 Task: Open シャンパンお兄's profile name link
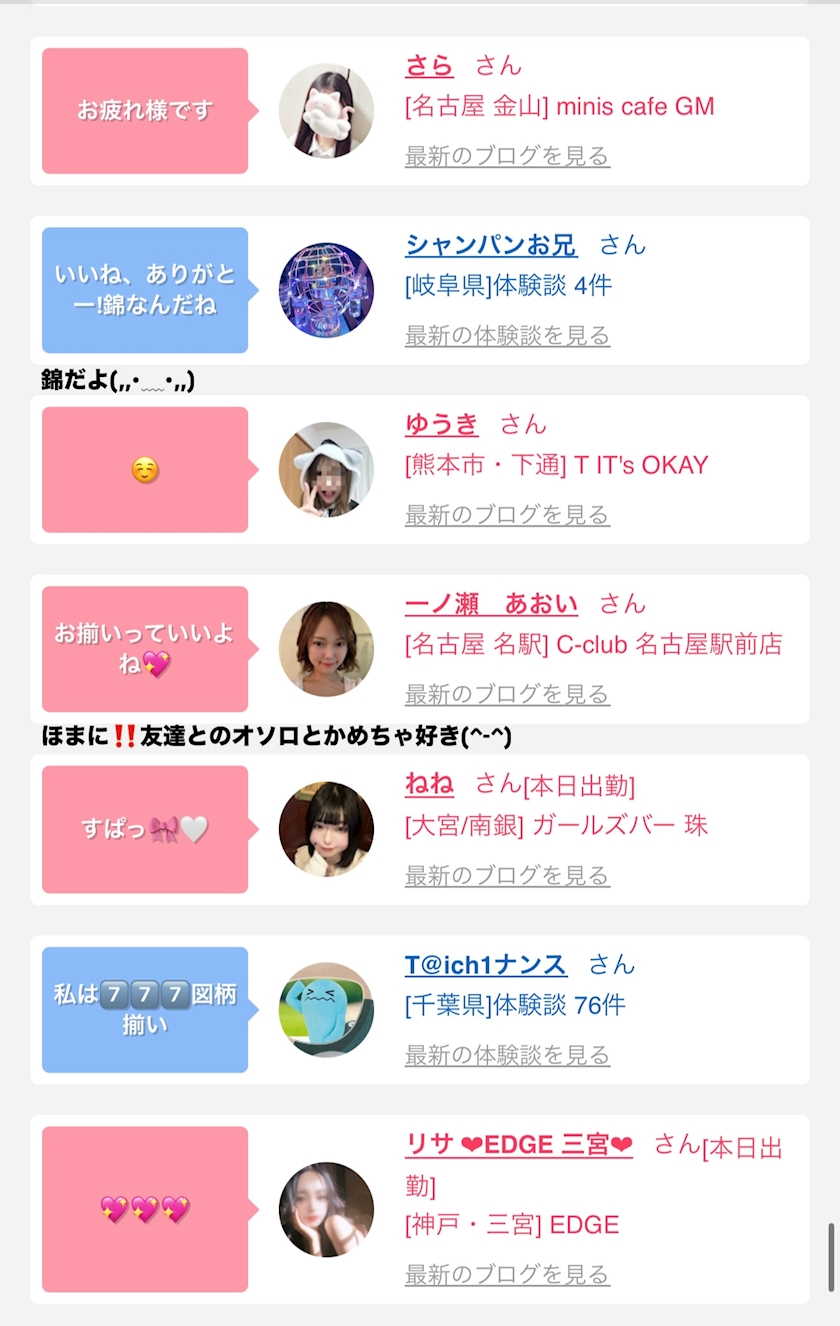click(x=491, y=245)
